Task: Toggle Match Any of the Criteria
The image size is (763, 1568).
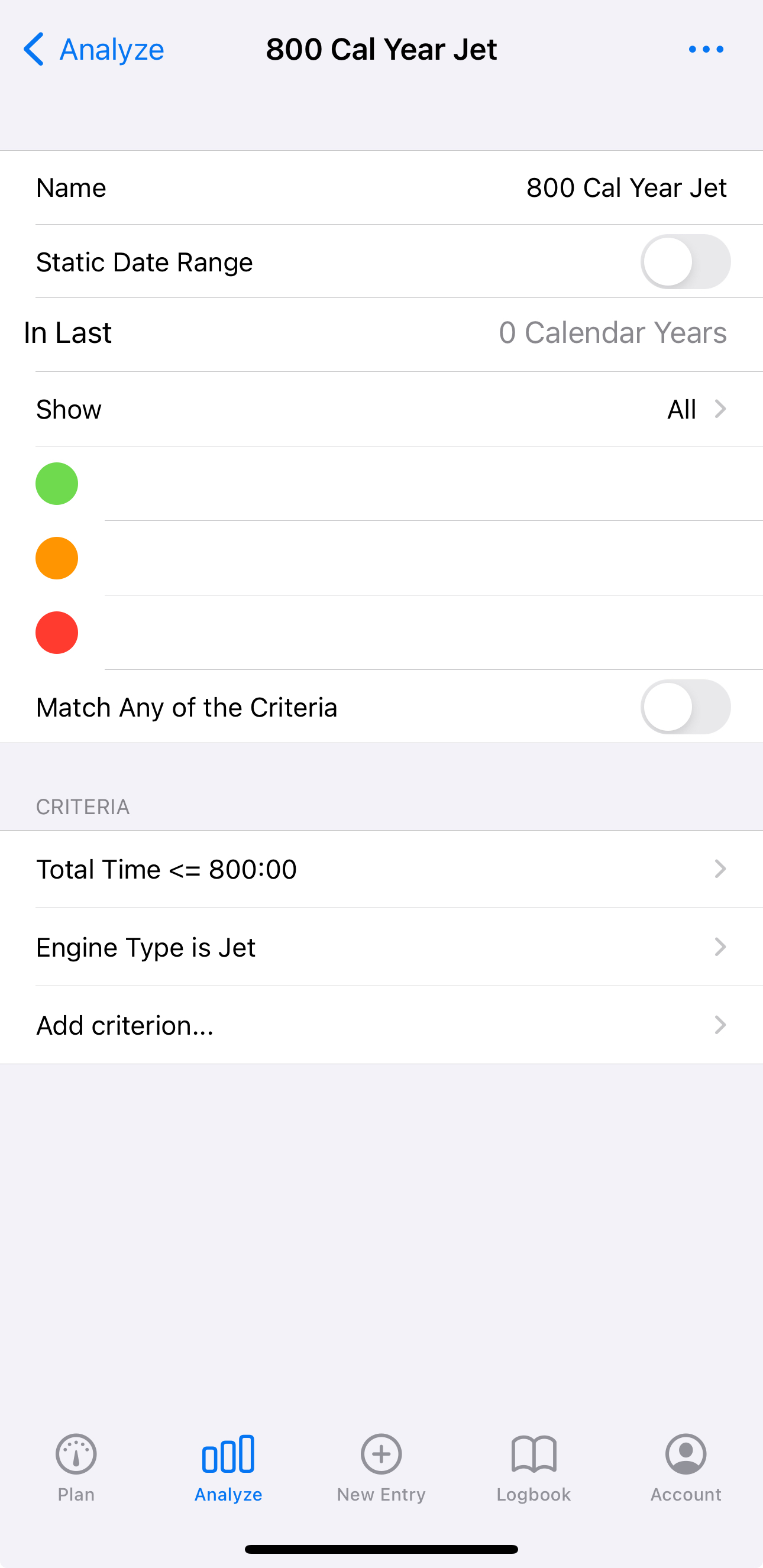Action: coord(685,707)
